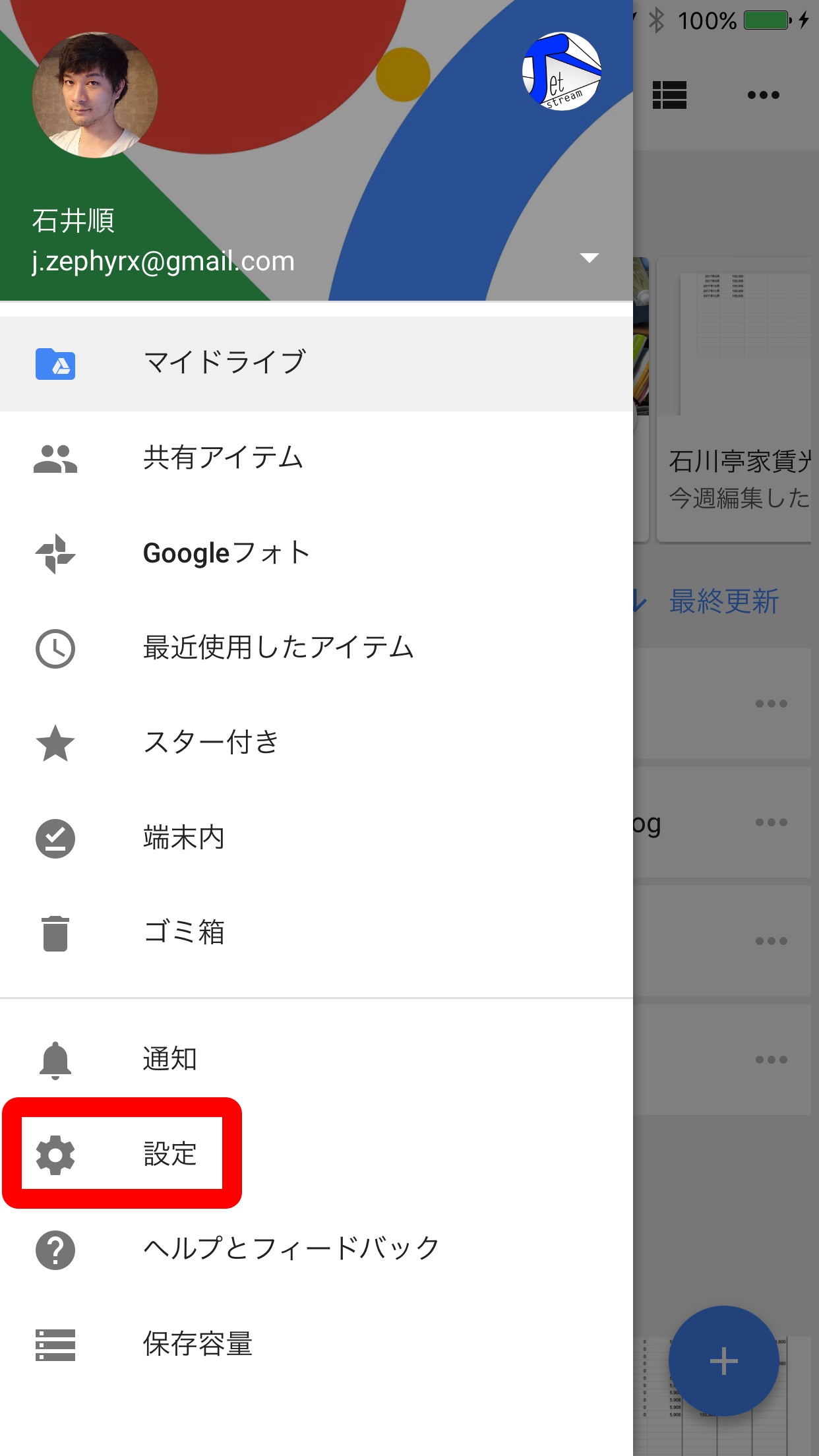Toggle the list view icon
Screen dimensions: 819x1456
click(x=669, y=95)
